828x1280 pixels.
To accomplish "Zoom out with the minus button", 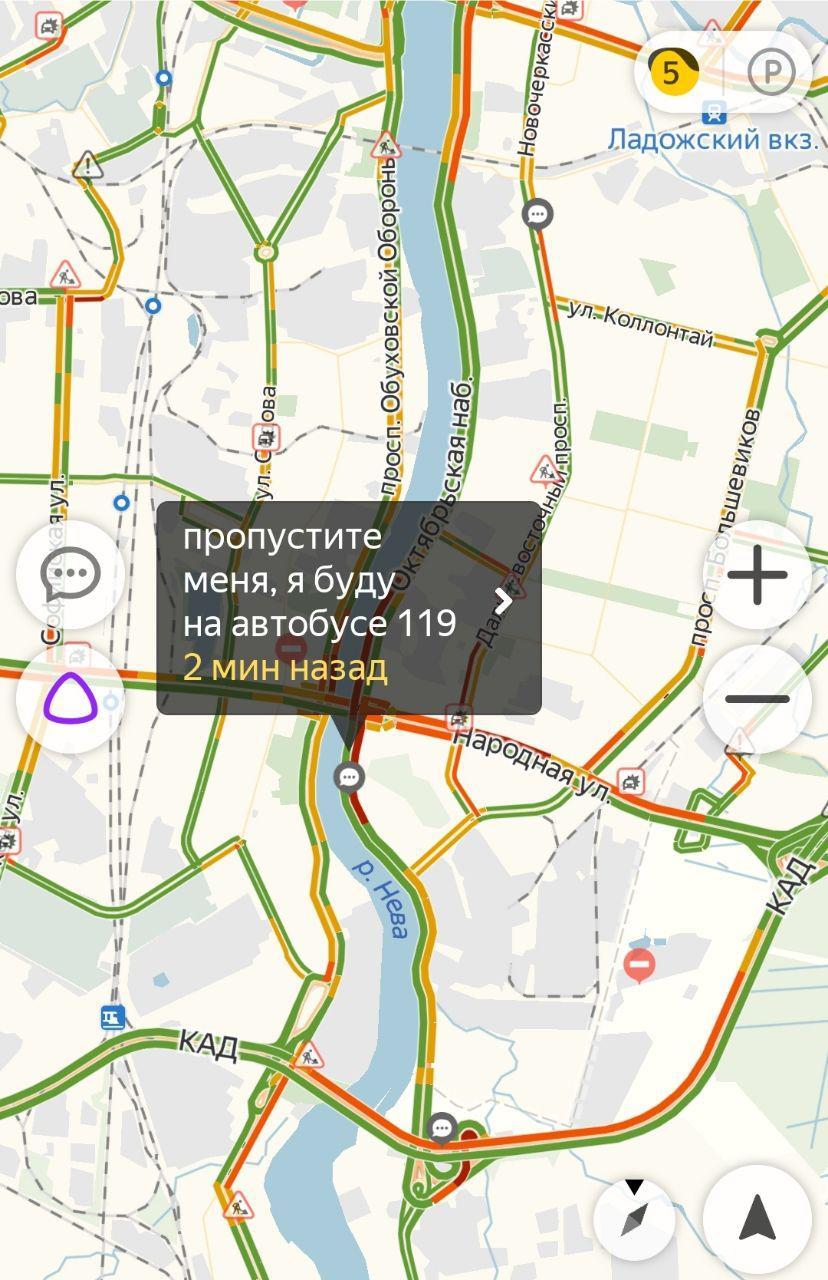I will click(x=757, y=699).
